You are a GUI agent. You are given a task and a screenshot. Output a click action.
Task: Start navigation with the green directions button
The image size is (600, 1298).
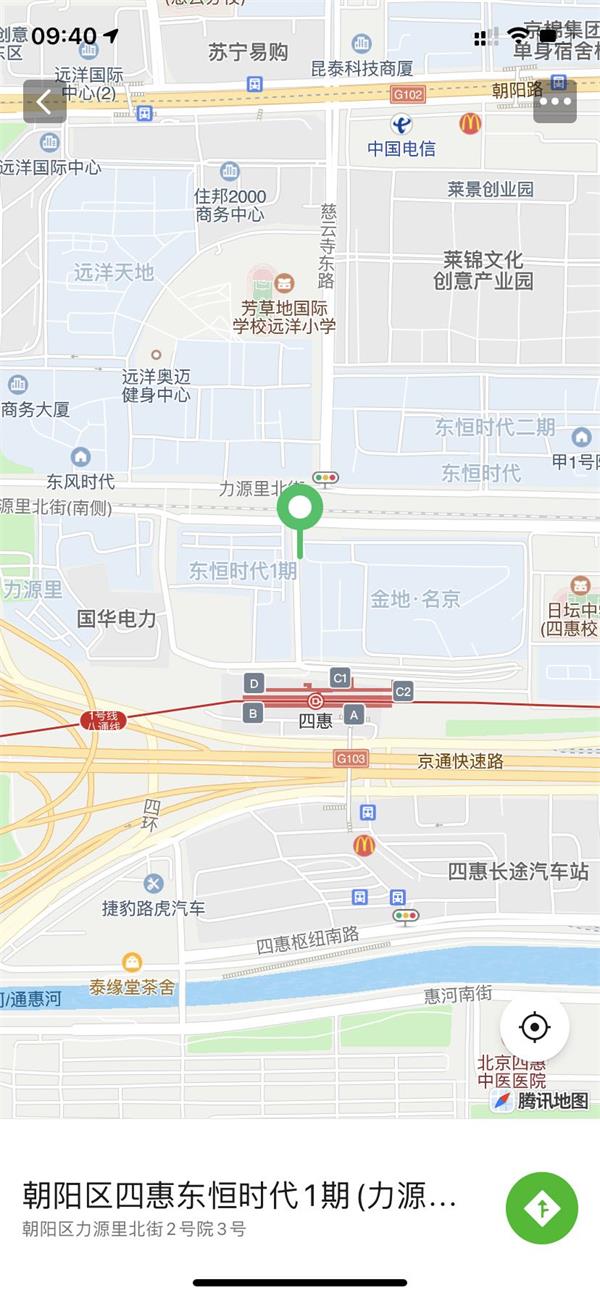tap(541, 1209)
